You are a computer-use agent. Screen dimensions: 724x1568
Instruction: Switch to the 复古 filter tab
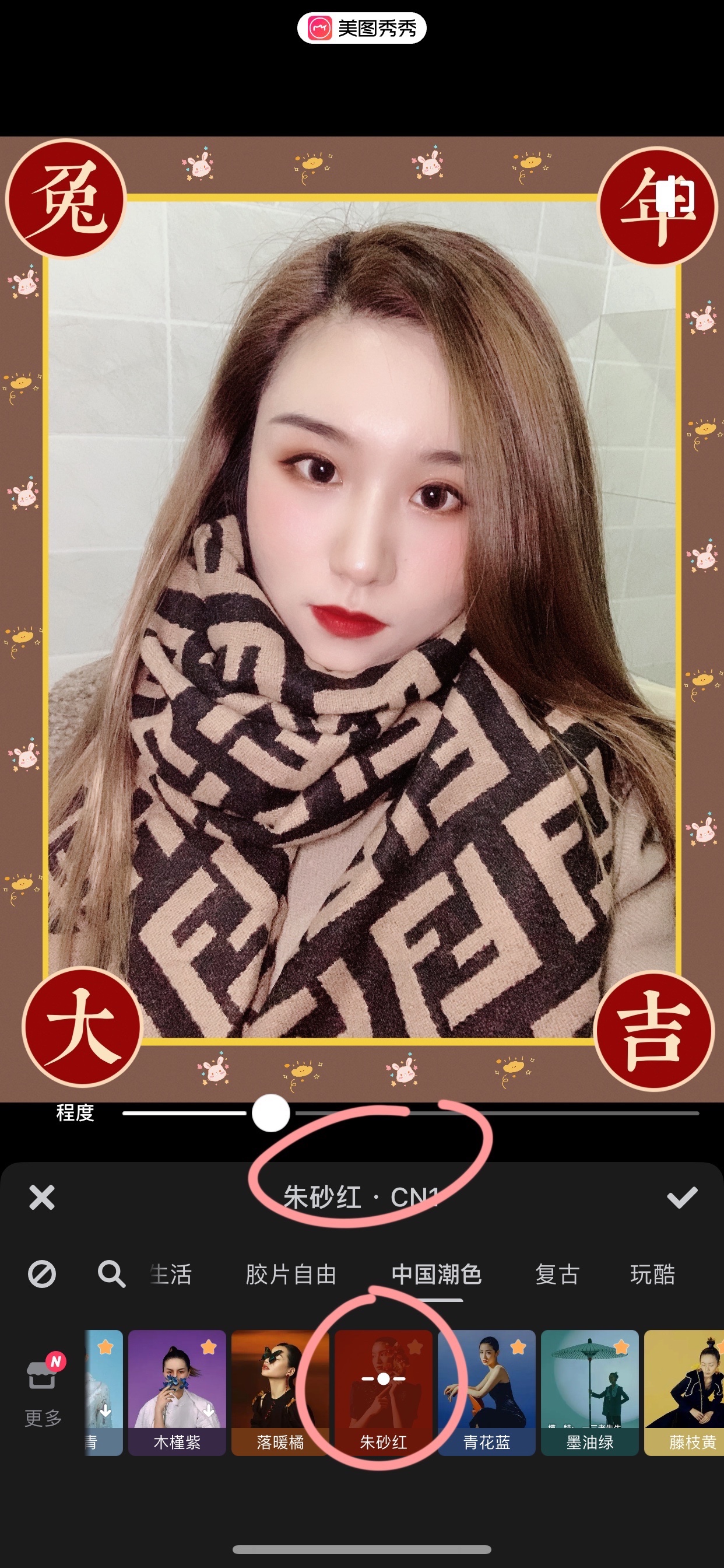click(x=557, y=1274)
